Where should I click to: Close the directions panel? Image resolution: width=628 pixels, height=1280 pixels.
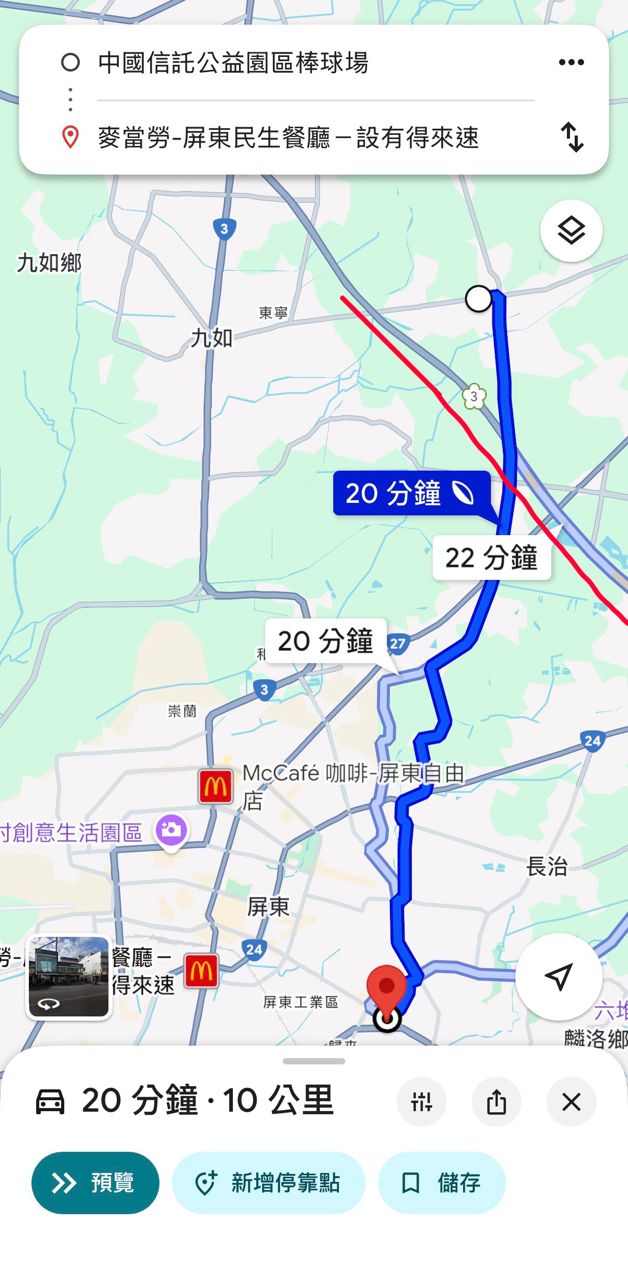(x=571, y=1102)
